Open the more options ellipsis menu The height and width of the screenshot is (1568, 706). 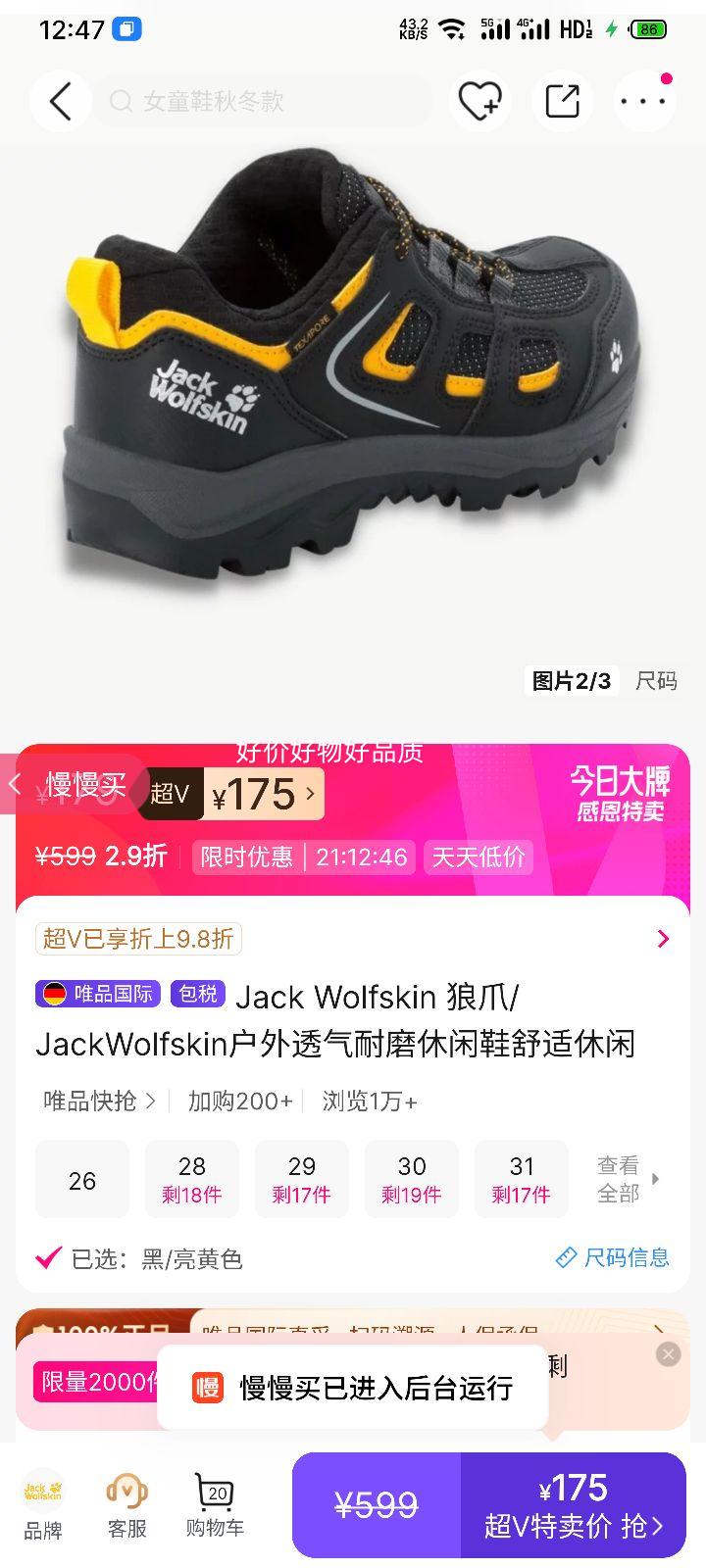[643, 100]
